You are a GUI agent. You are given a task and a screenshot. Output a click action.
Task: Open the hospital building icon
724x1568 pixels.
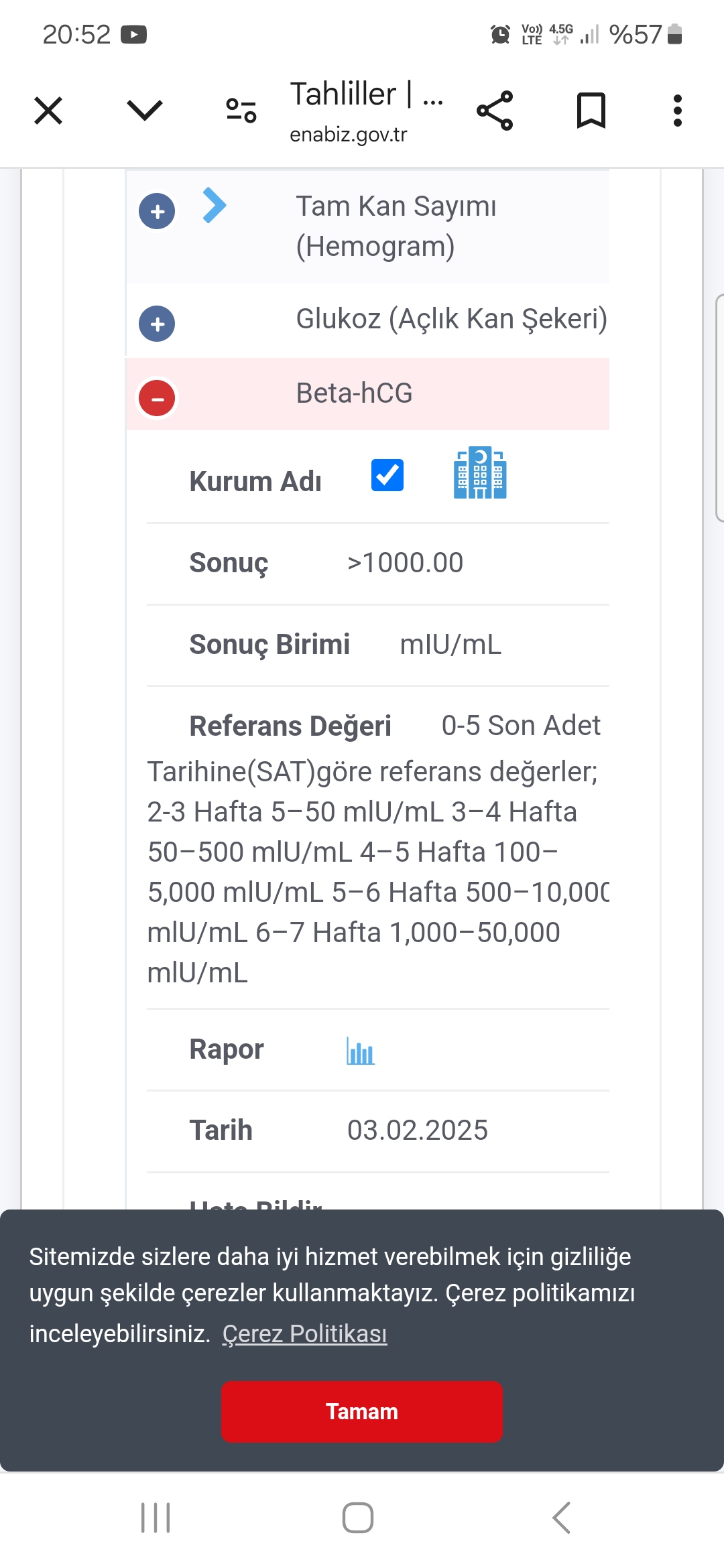pos(480,473)
